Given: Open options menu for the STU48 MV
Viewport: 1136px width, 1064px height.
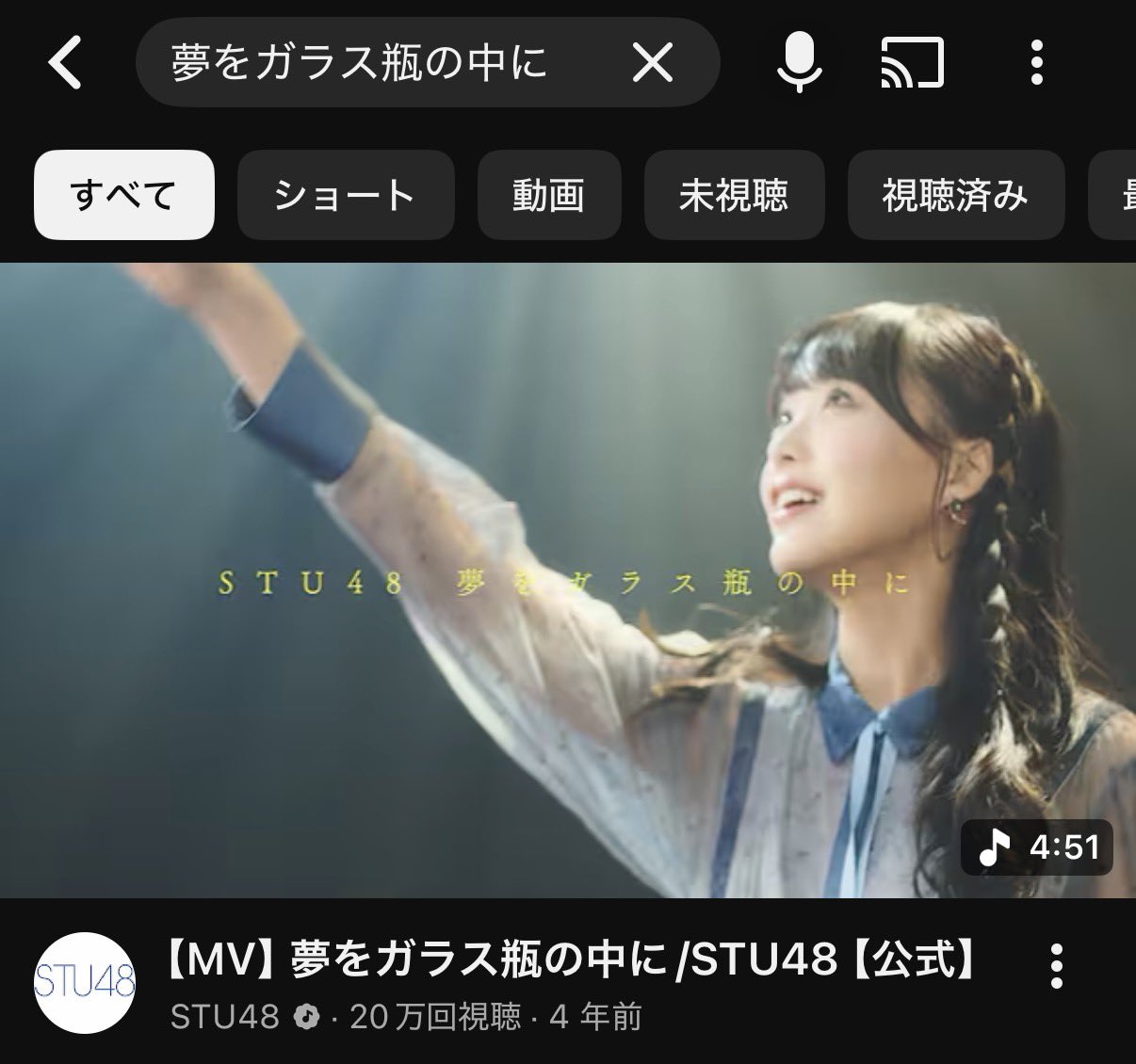Looking at the screenshot, I should click(1056, 966).
